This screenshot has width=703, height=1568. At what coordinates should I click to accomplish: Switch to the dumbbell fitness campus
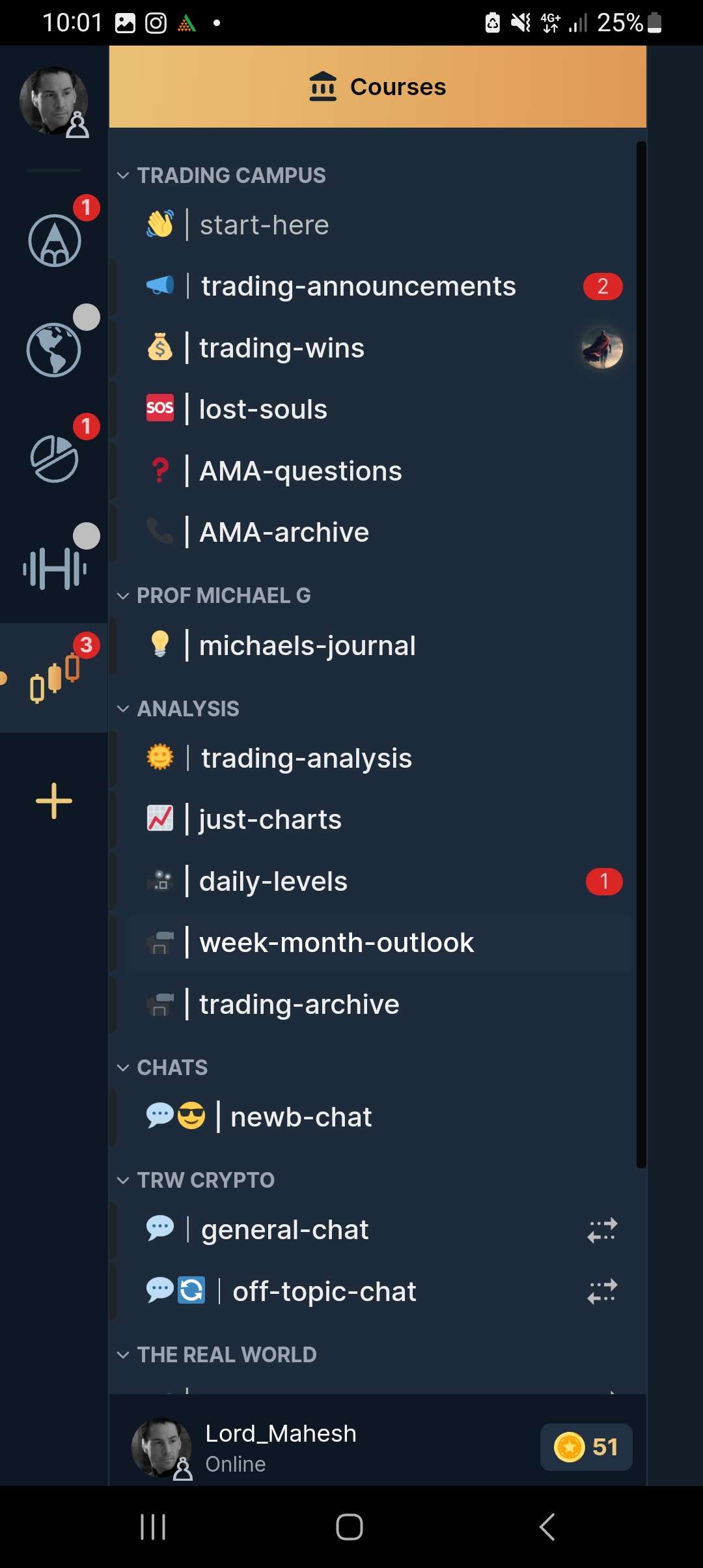(55, 568)
